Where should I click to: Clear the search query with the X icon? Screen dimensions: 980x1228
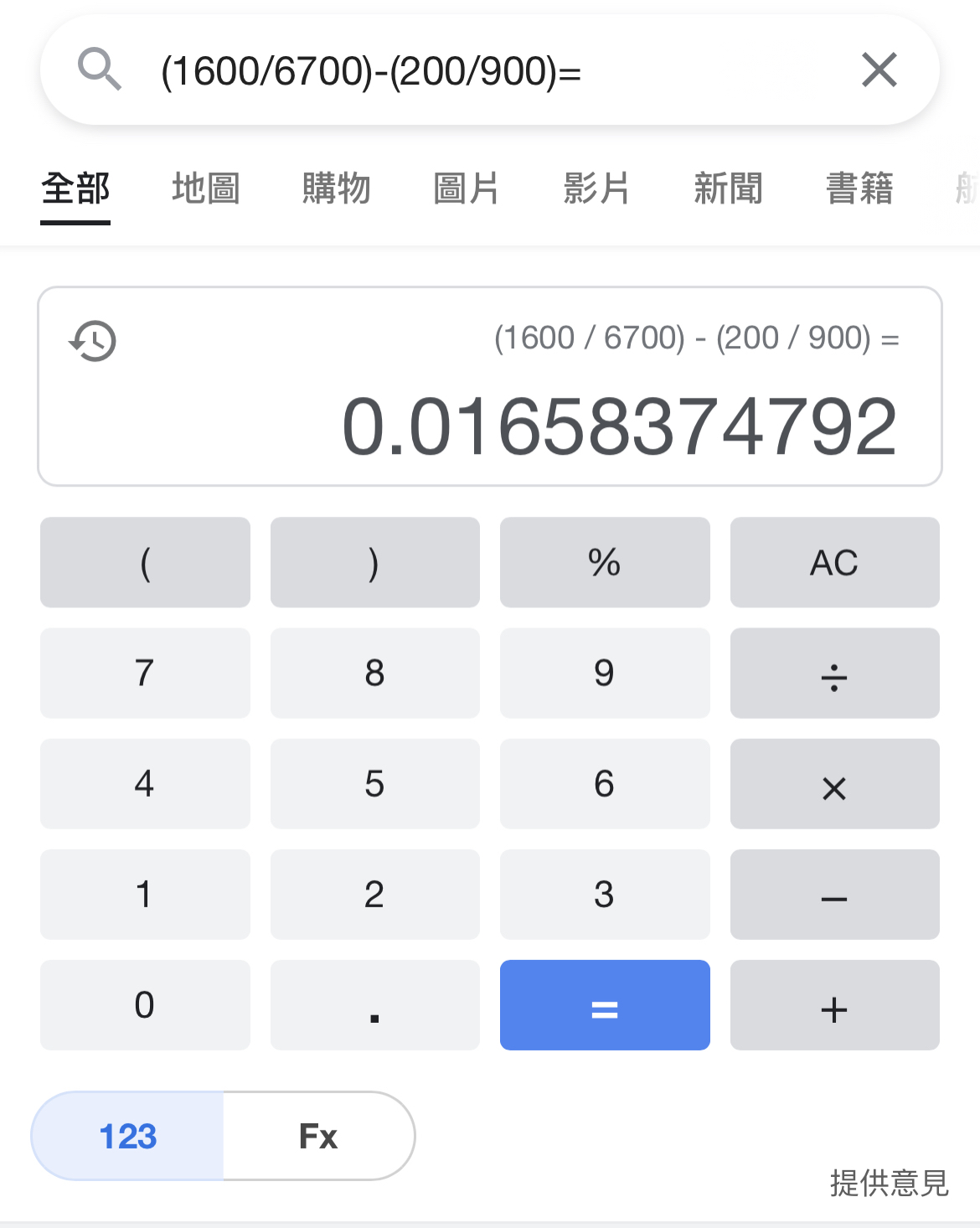(879, 70)
